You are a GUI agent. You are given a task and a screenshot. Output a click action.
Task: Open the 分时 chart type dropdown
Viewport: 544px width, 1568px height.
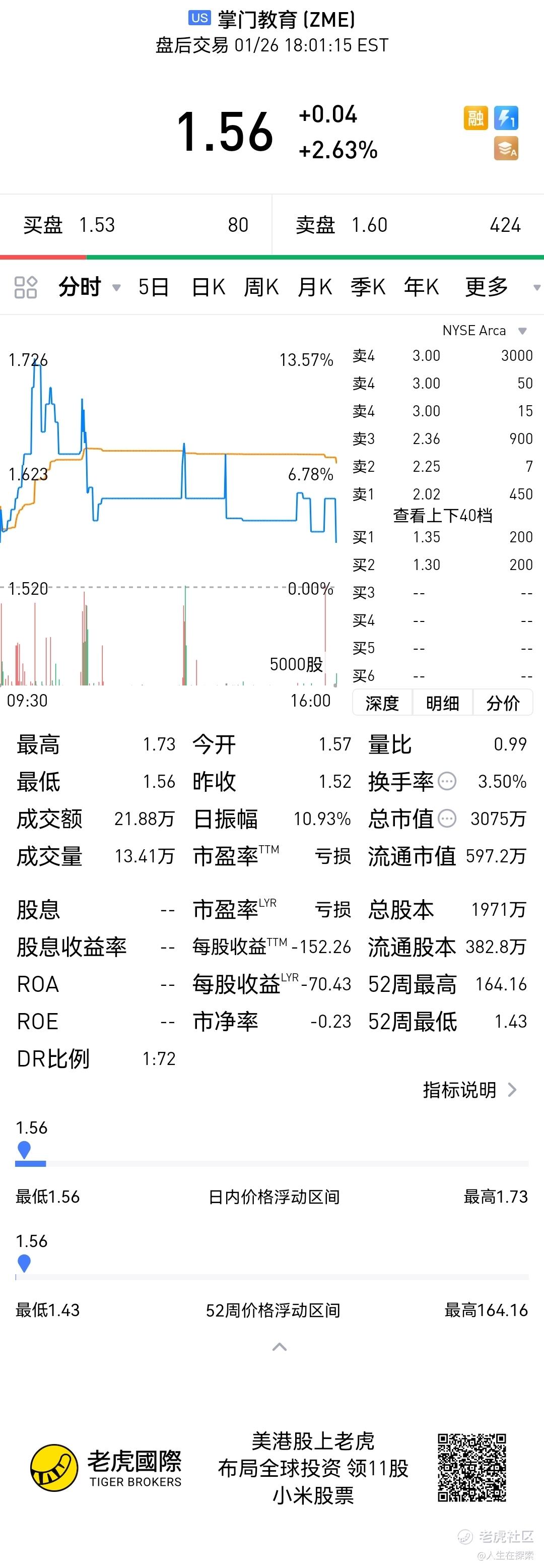click(88, 287)
